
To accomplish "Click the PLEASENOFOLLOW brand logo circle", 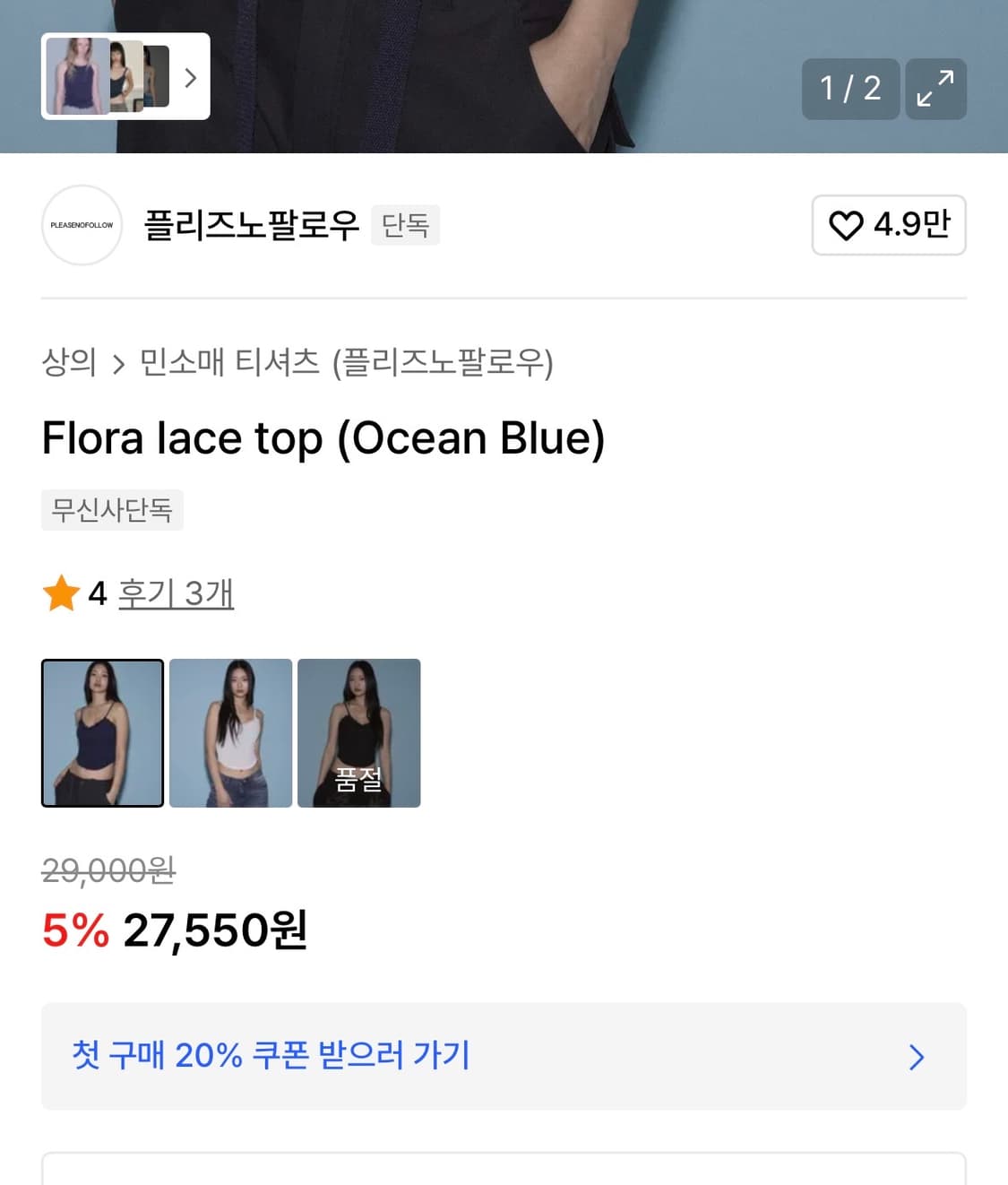I will coord(82,226).
